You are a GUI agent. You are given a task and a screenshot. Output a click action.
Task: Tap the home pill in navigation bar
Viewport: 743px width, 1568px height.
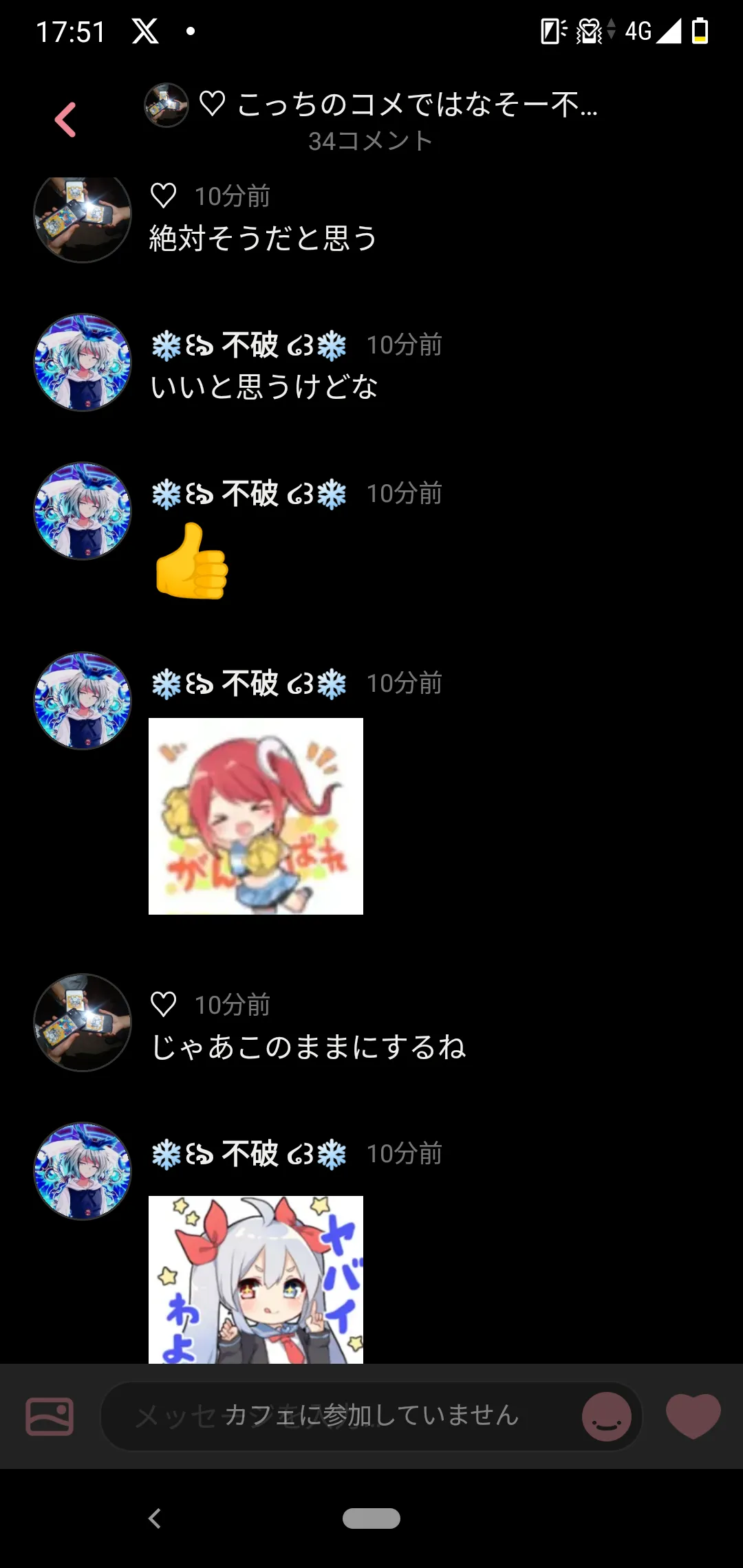click(371, 1518)
